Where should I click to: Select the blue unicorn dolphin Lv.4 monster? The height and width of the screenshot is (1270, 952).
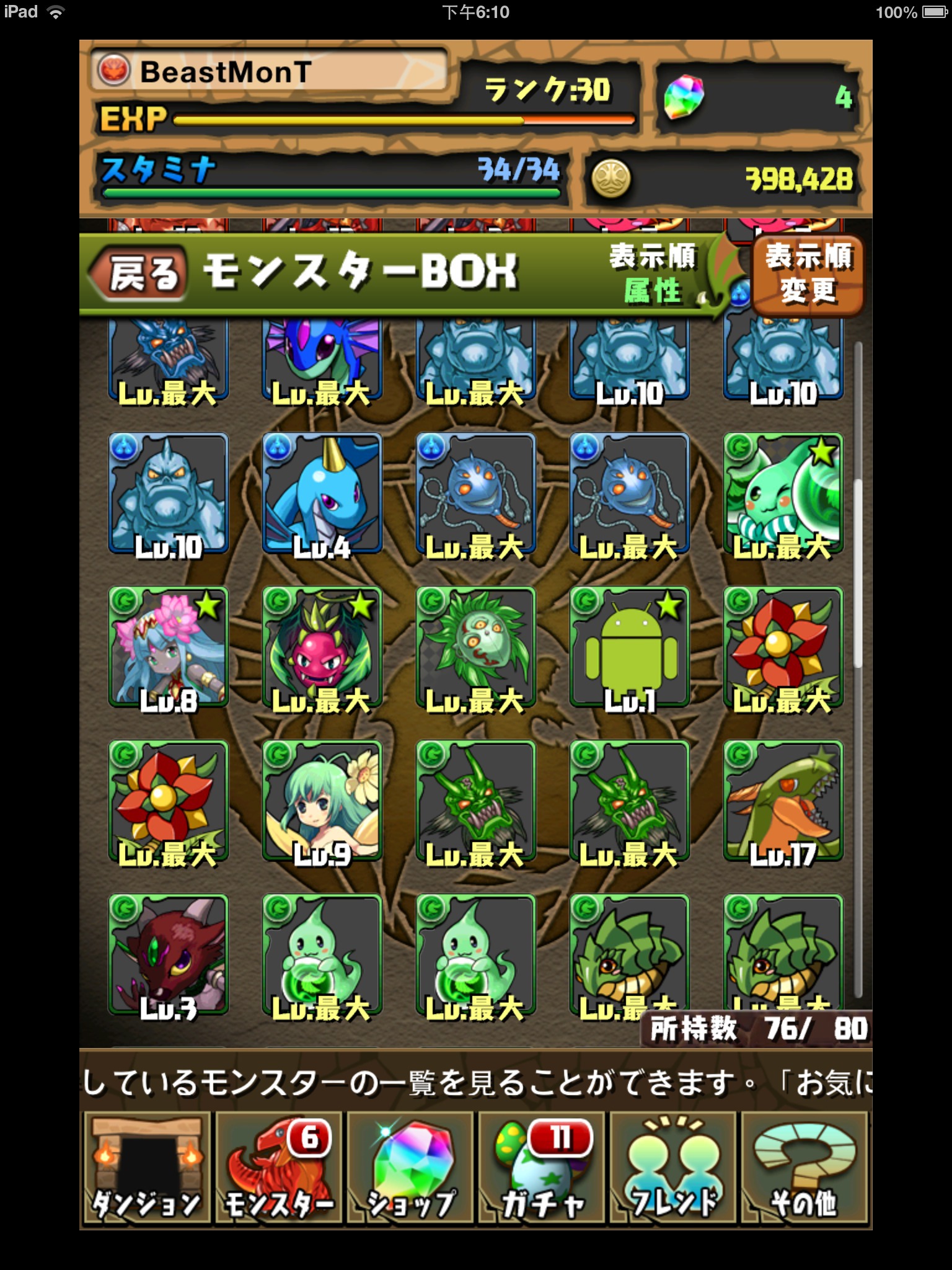coord(322,494)
